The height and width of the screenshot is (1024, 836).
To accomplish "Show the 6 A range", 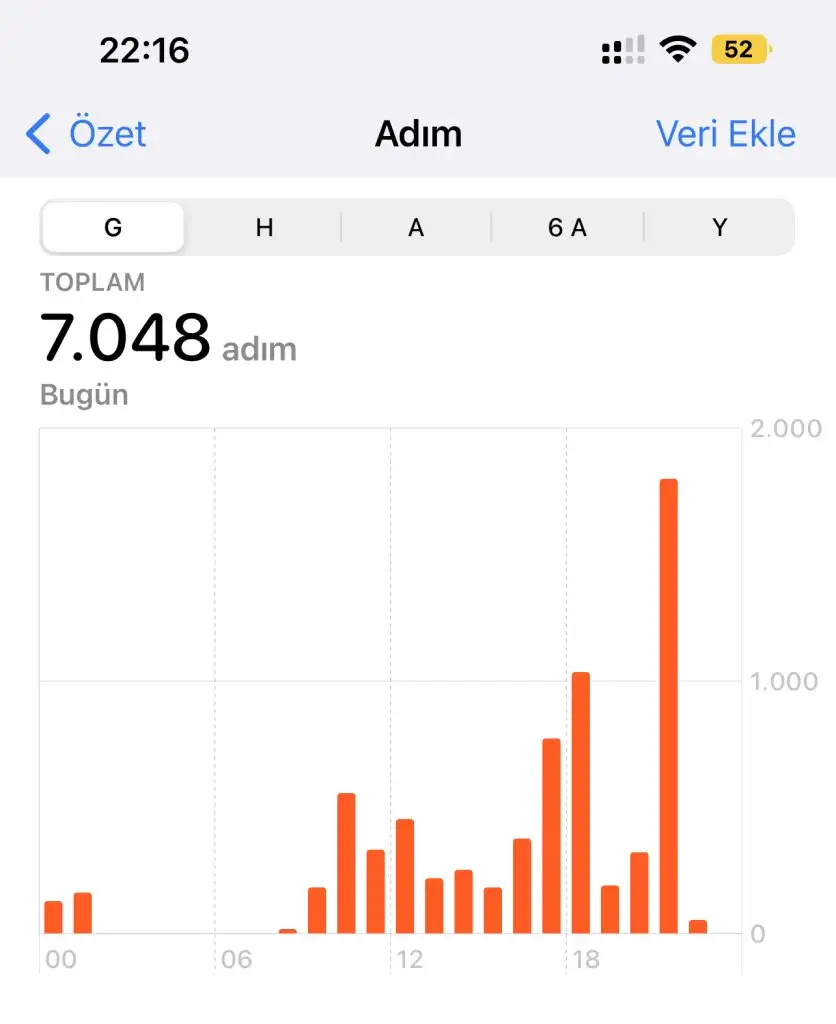I will coord(567,228).
